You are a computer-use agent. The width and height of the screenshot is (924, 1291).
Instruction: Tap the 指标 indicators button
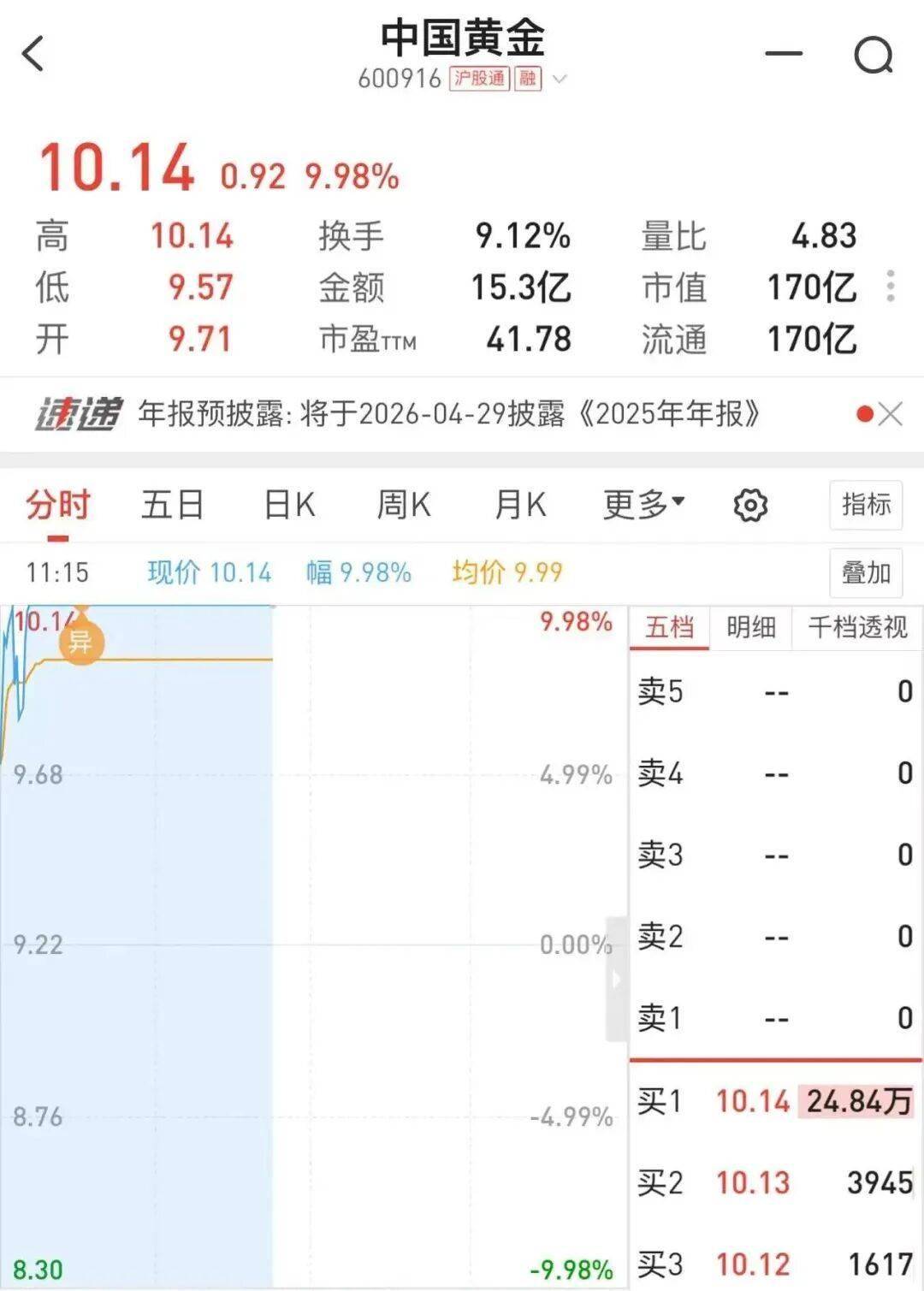866,505
